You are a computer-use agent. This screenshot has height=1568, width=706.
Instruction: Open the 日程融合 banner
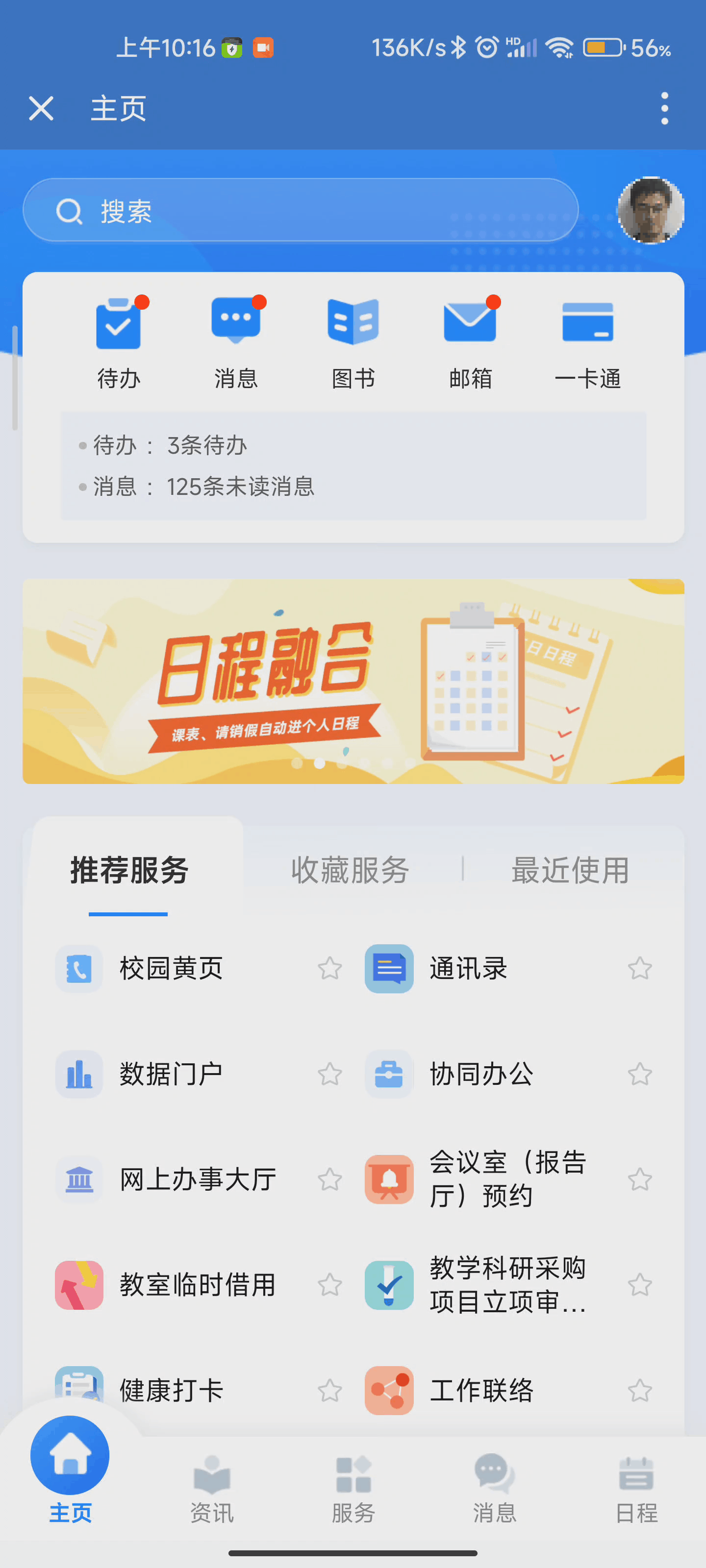tap(353, 681)
